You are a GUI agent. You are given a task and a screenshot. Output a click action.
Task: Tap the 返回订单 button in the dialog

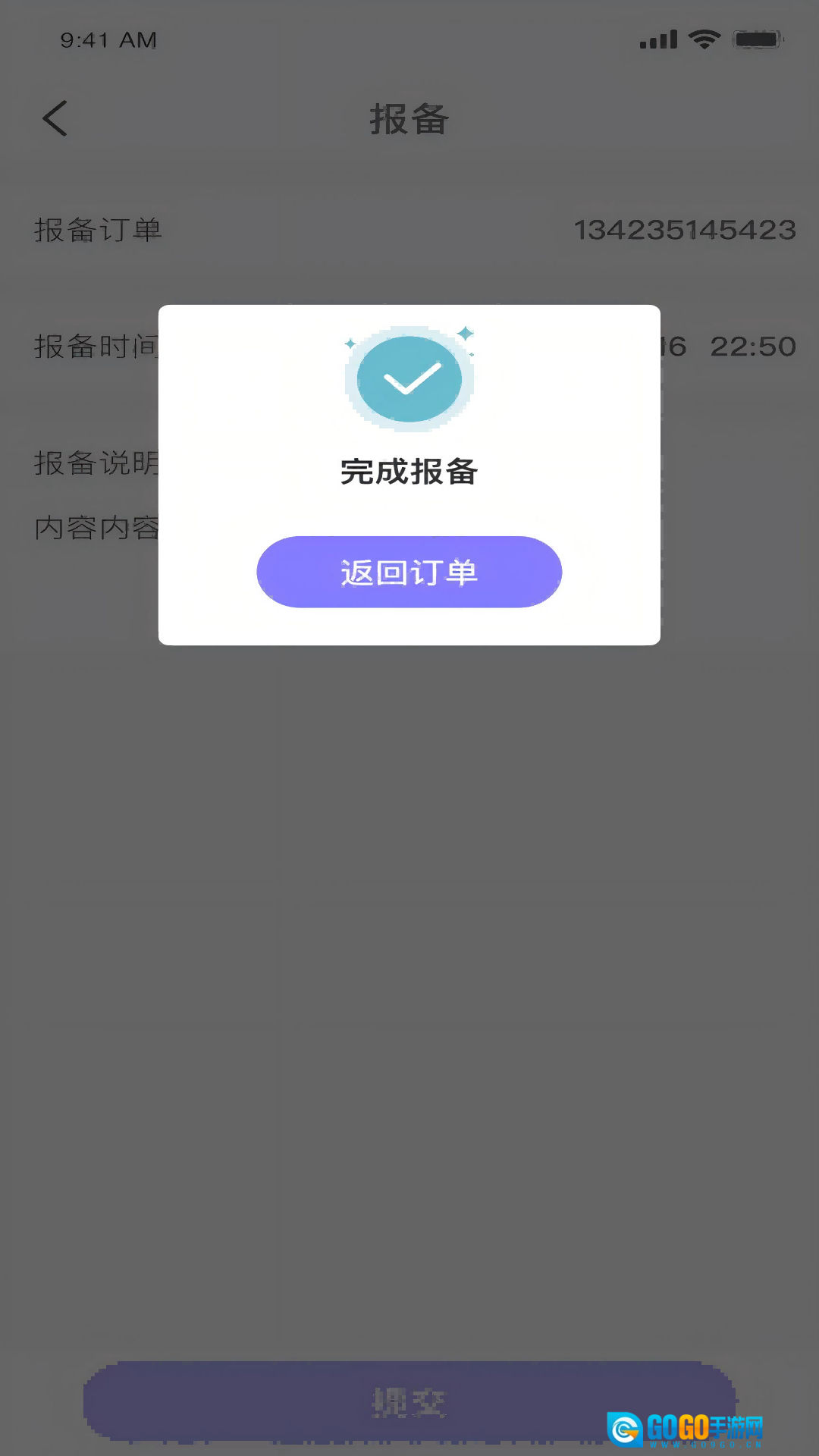(409, 572)
